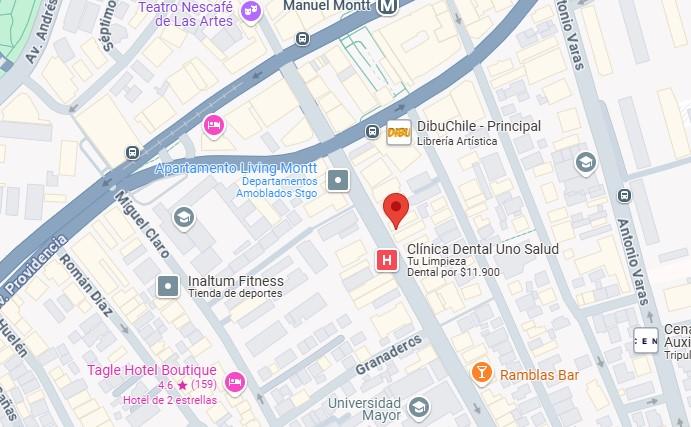Open Tagle Hotel Boutique listing

click(236, 381)
